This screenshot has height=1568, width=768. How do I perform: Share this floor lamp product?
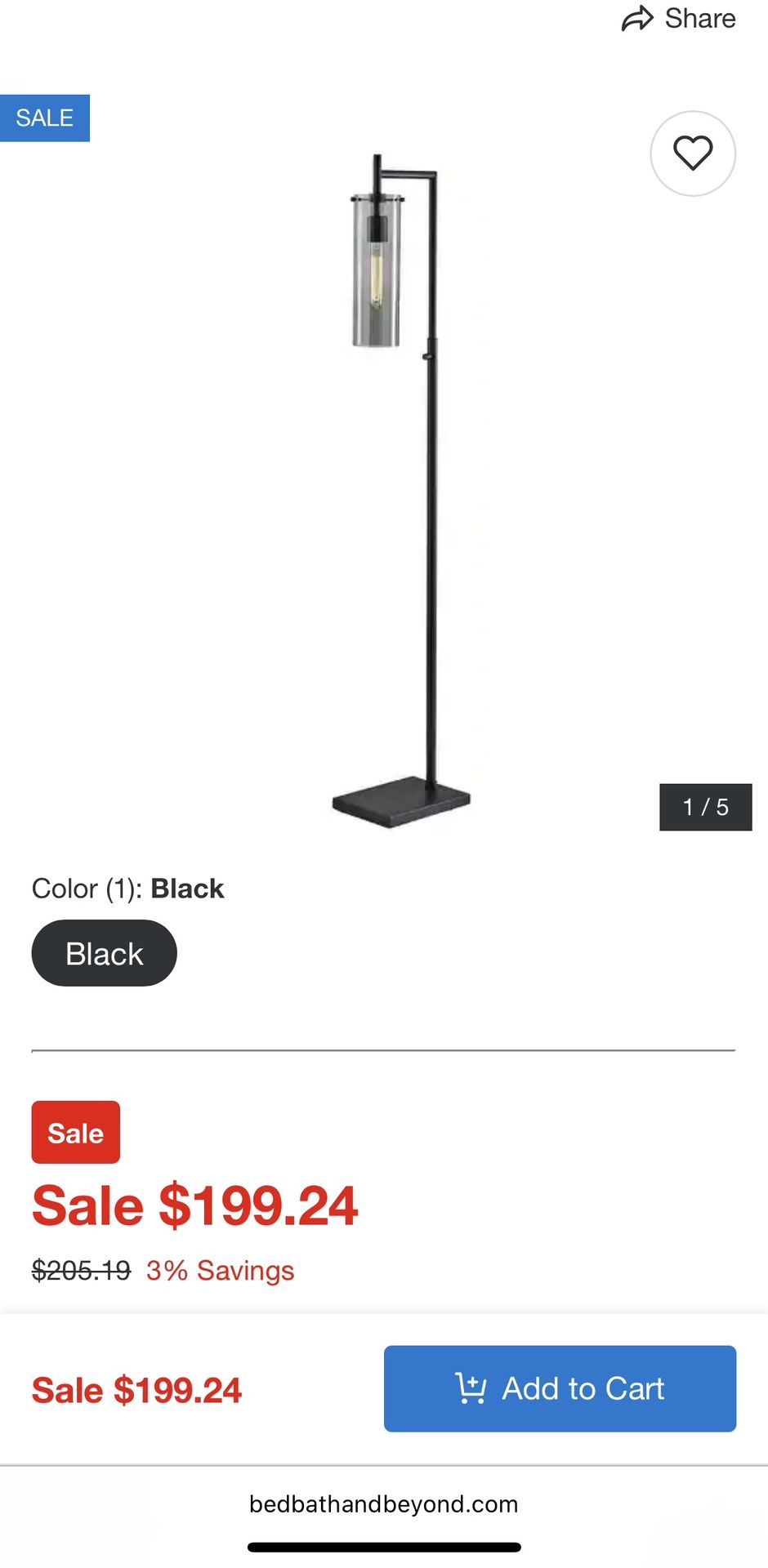click(678, 18)
